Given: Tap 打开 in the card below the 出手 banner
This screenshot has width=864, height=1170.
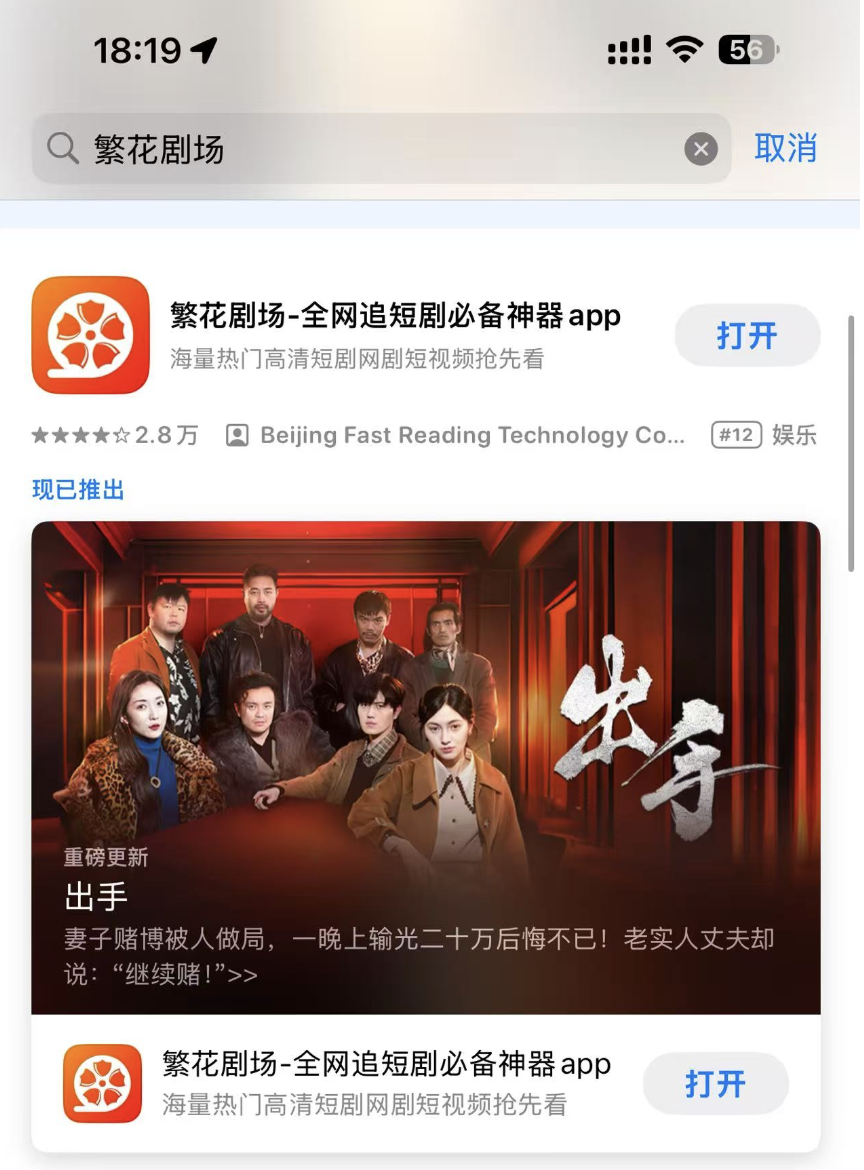Looking at the screenshot, I should pyautogui.click(x=715, y=1083).
